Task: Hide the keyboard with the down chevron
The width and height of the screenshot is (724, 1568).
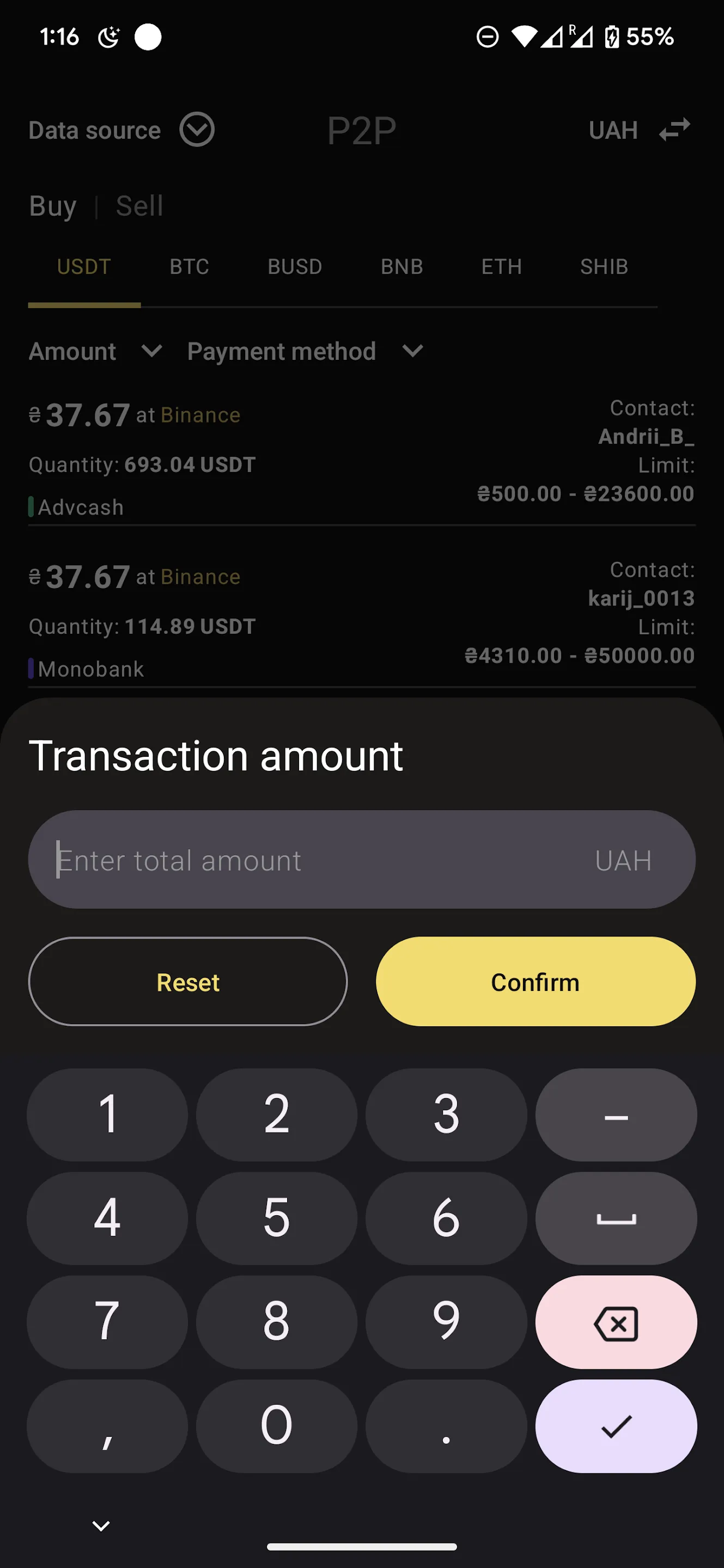Action: [101, 1525]
